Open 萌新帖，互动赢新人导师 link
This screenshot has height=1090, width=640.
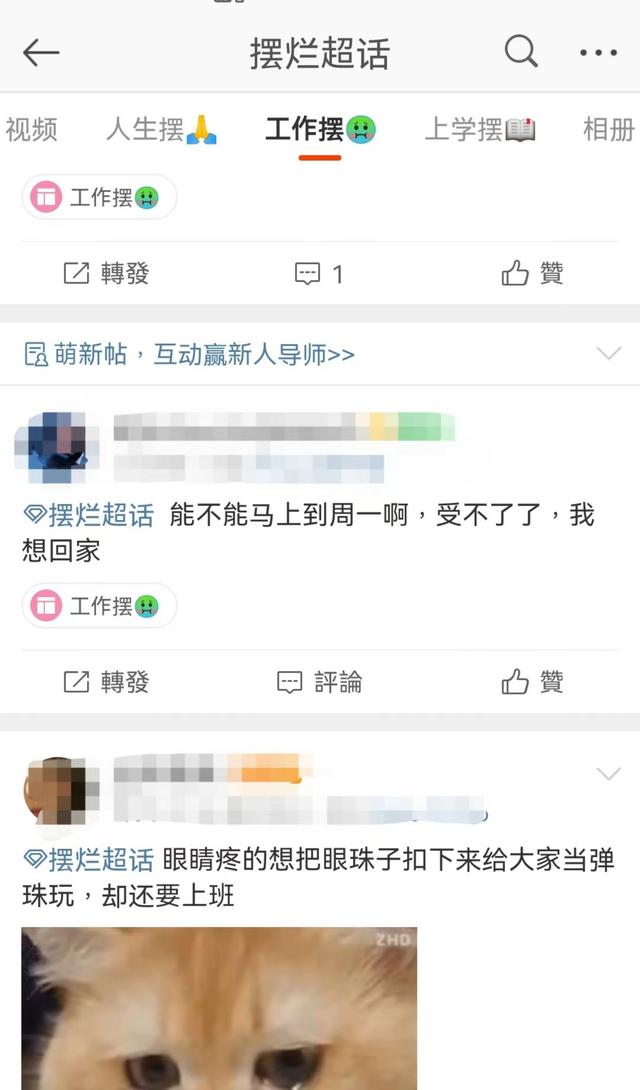click(190, 354)
